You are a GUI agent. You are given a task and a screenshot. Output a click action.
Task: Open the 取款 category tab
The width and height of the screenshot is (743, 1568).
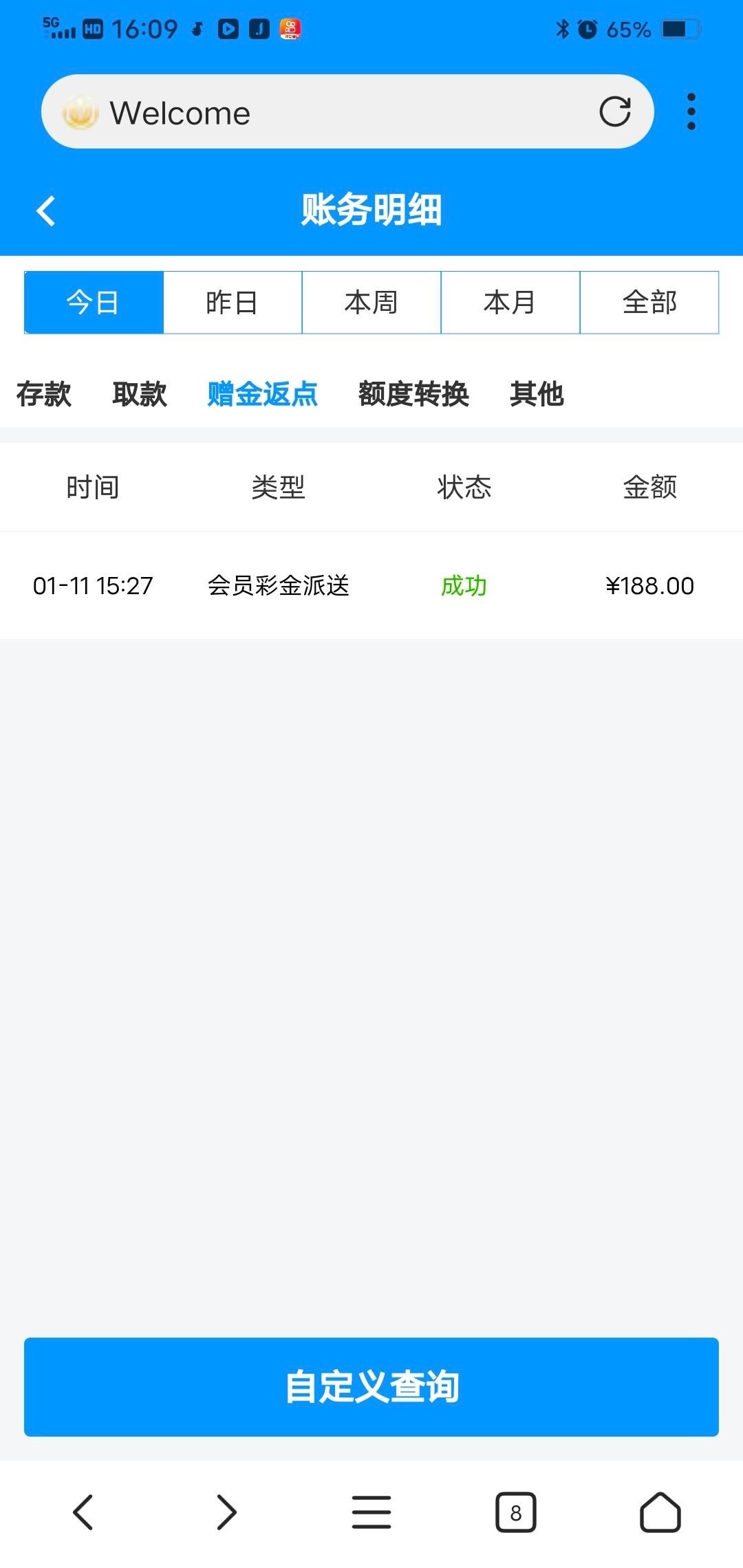pyautogui.click(x=140, y=394)
